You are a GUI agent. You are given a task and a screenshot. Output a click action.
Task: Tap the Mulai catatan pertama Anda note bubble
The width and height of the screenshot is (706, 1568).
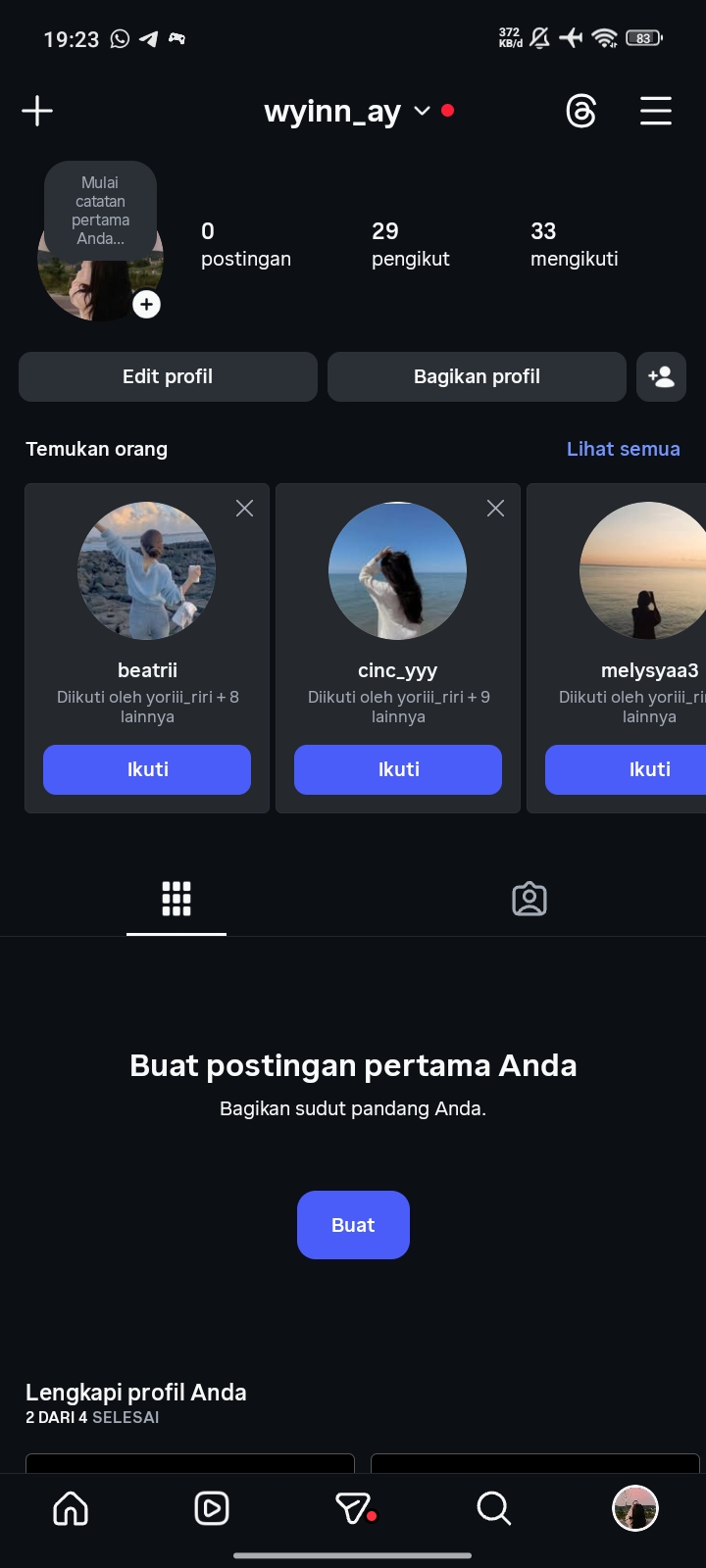(x=100, y=211)
